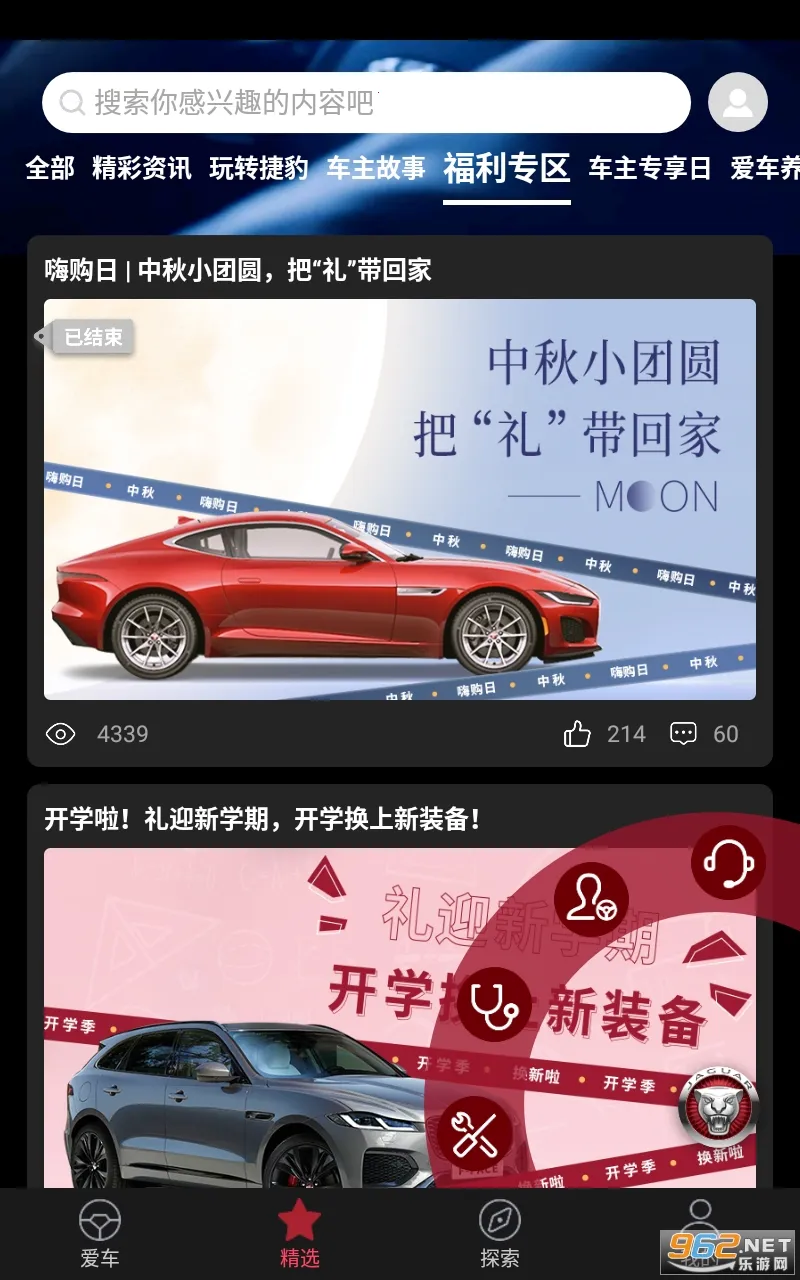Open the 探索 bottom tab

499,1233
